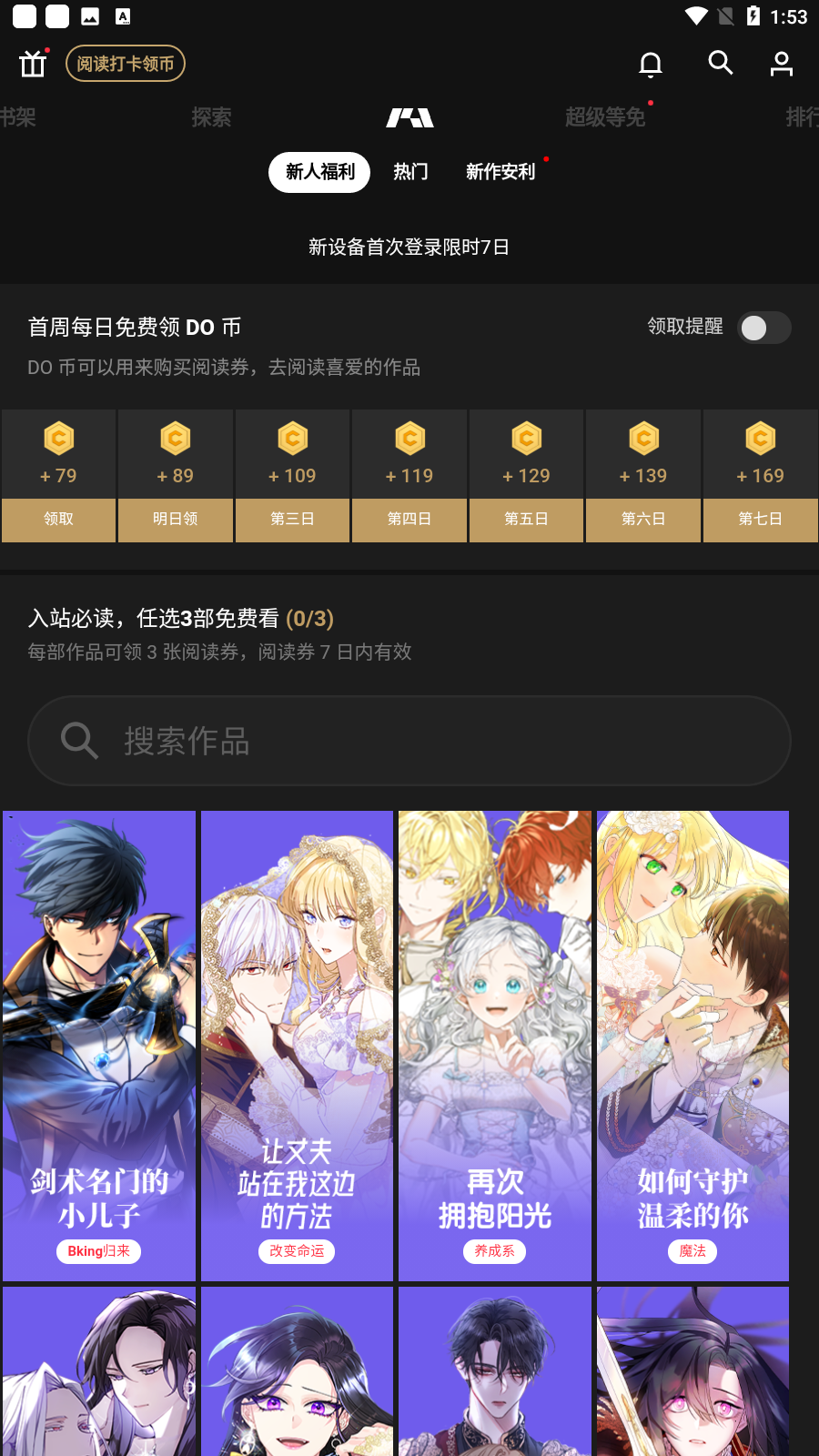The height and width of the screenshot is (1456, 819).
Task: Open the comic 如何守护温柔的你
Action: 693,1046
